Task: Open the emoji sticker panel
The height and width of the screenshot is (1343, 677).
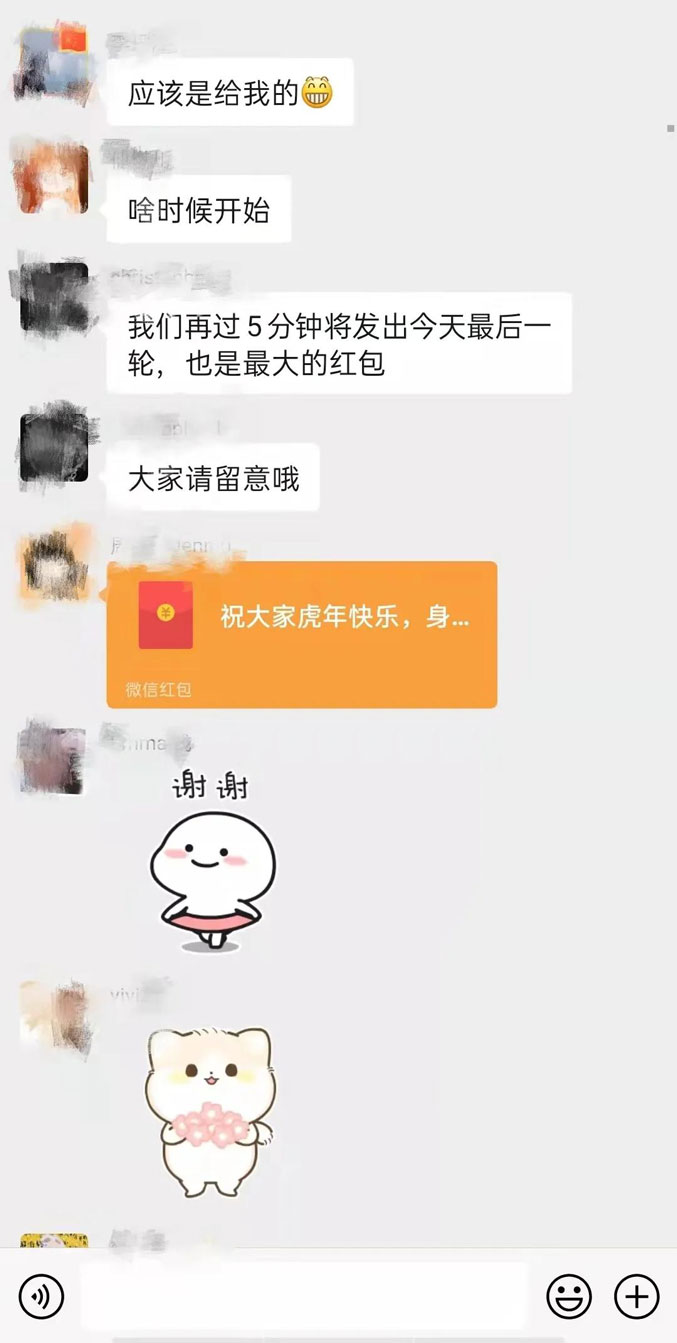Action: click(568, 1297)
